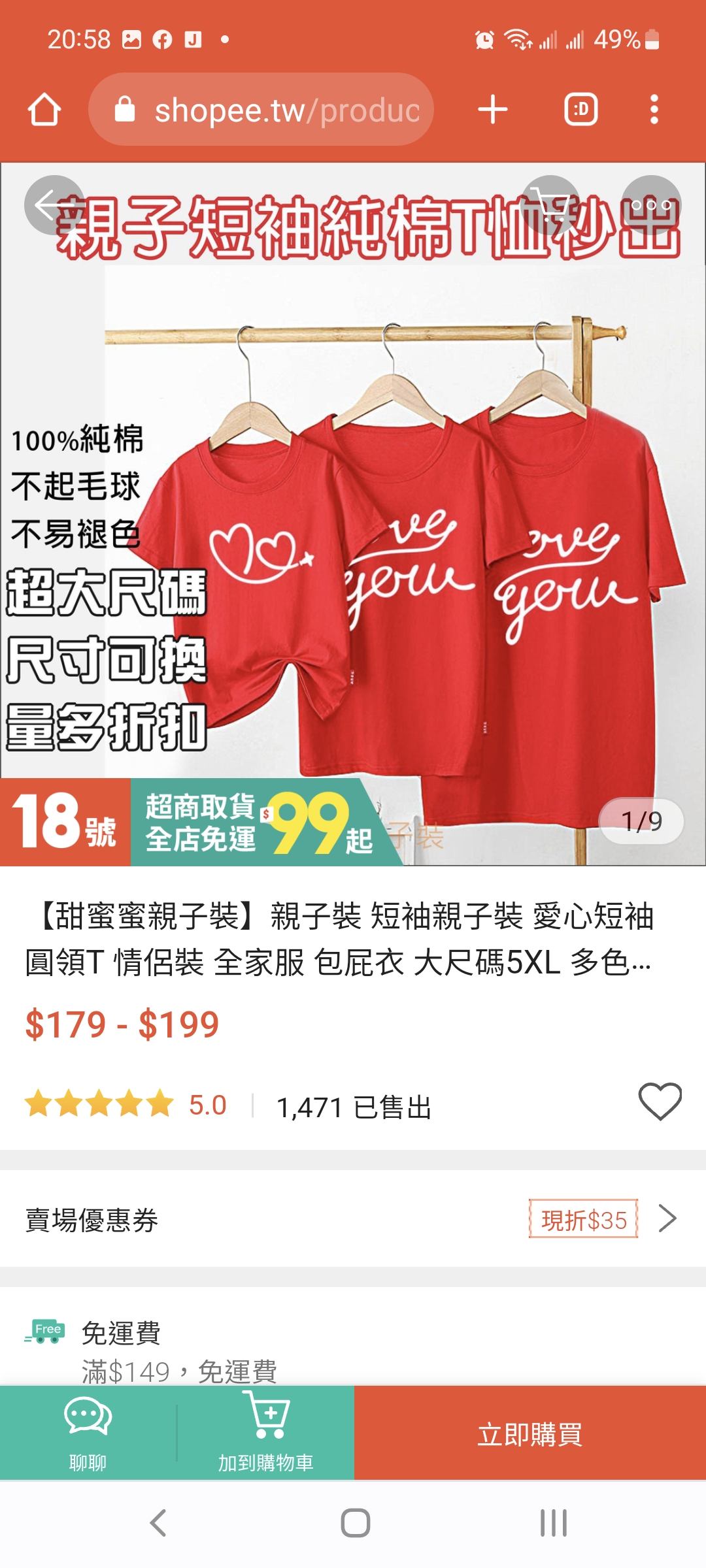
Task: Tap 立即購買 to buy now
Action: [x=530, y=1433]
